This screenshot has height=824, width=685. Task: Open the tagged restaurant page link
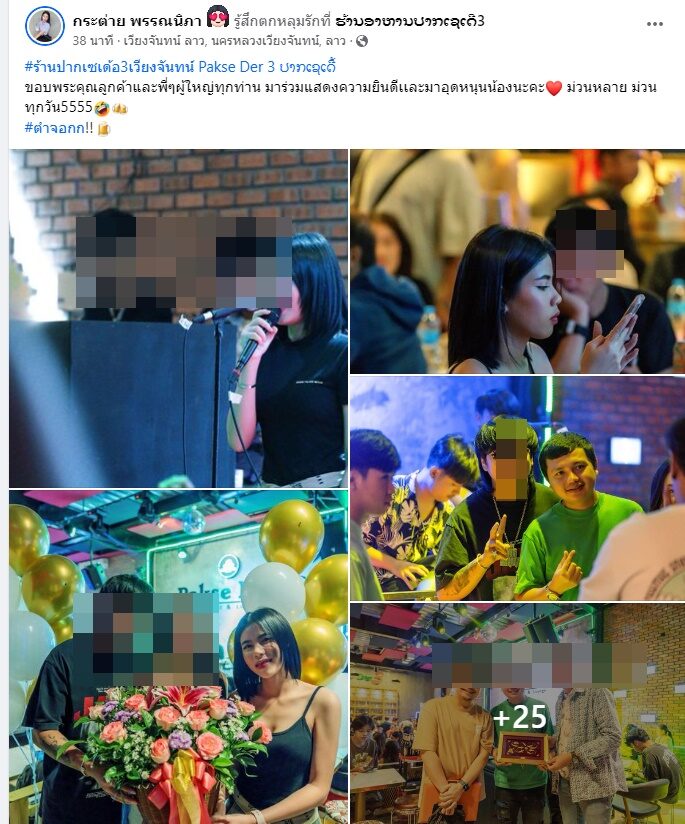pos(411,20)
